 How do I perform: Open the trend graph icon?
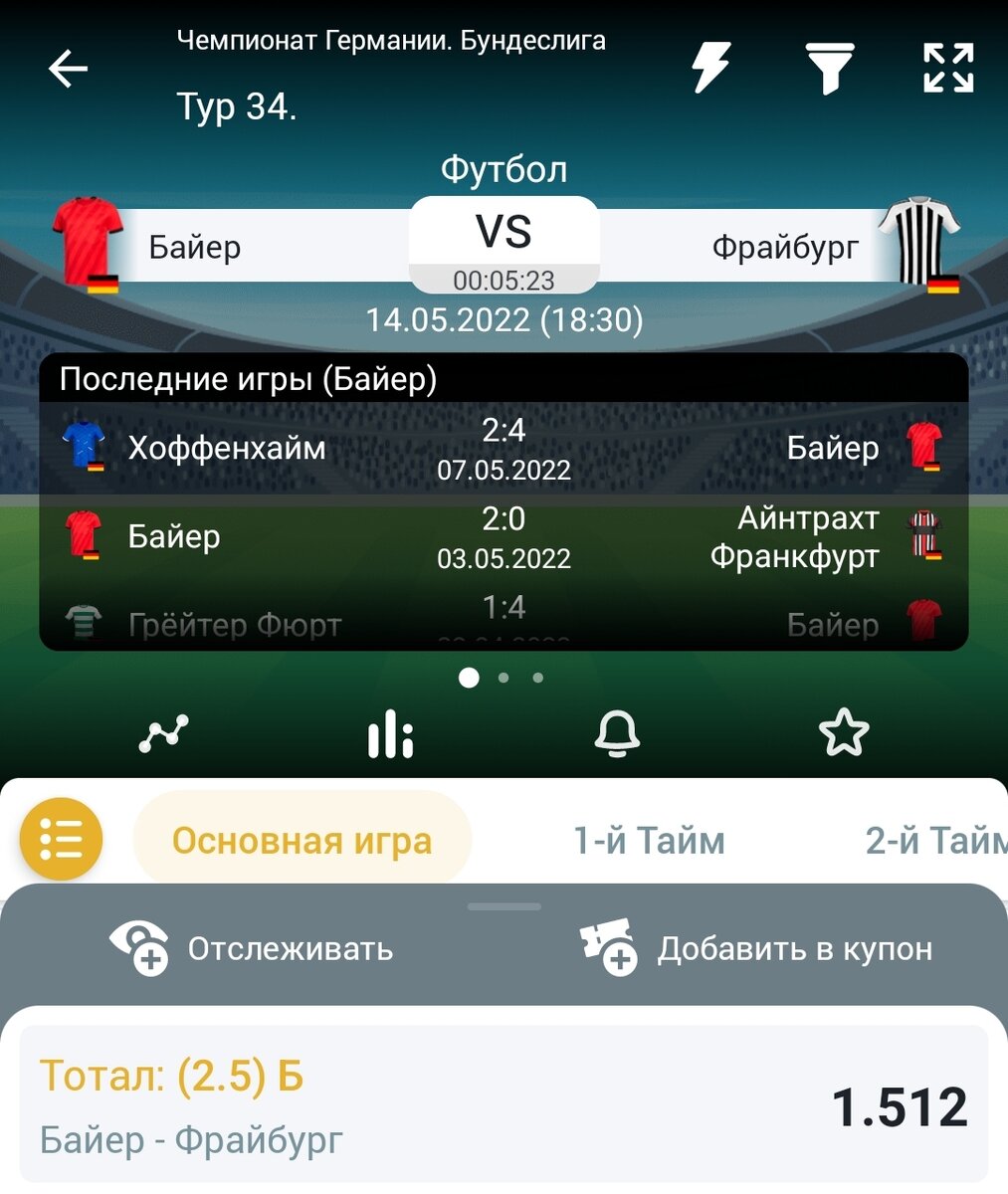tap(163, 734)
